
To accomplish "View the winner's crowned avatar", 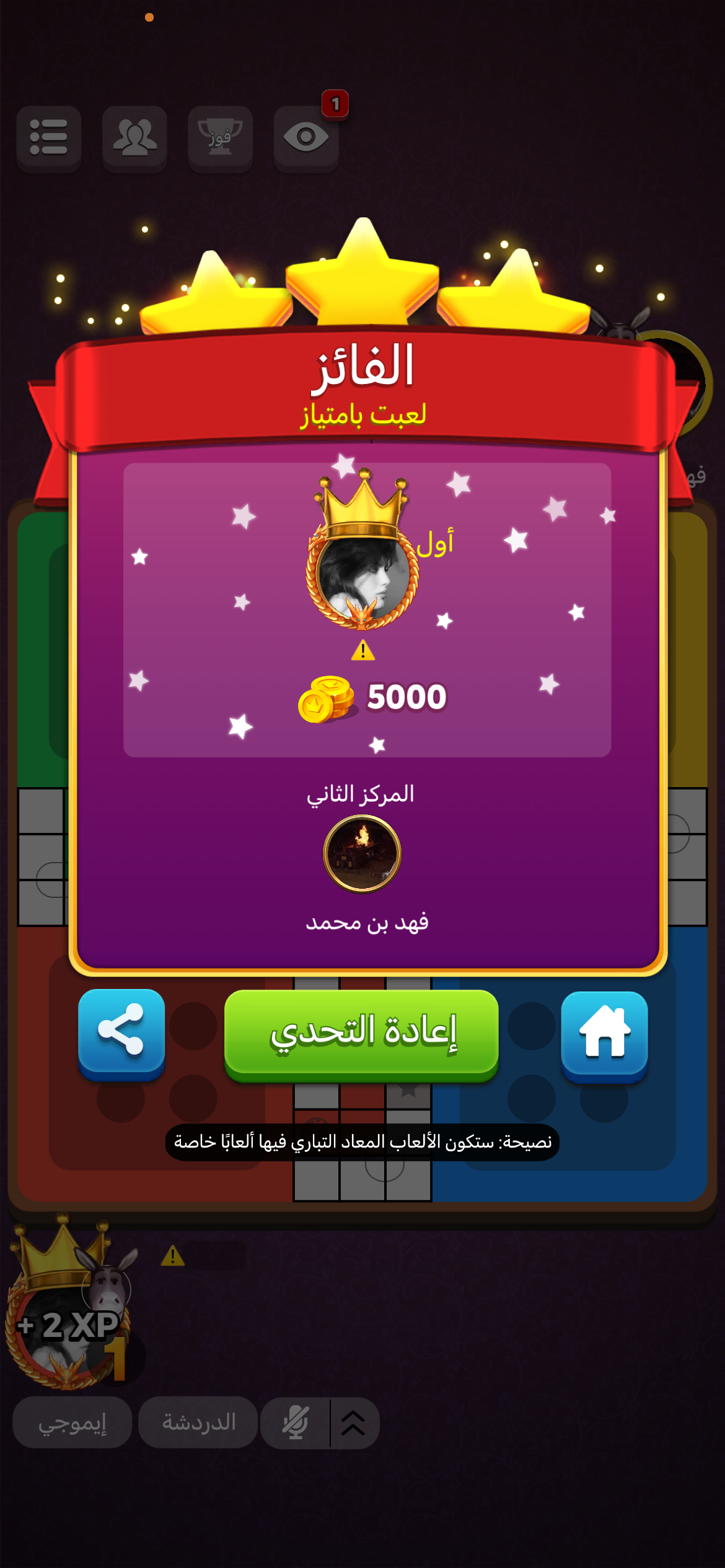I will pos(362,576).
